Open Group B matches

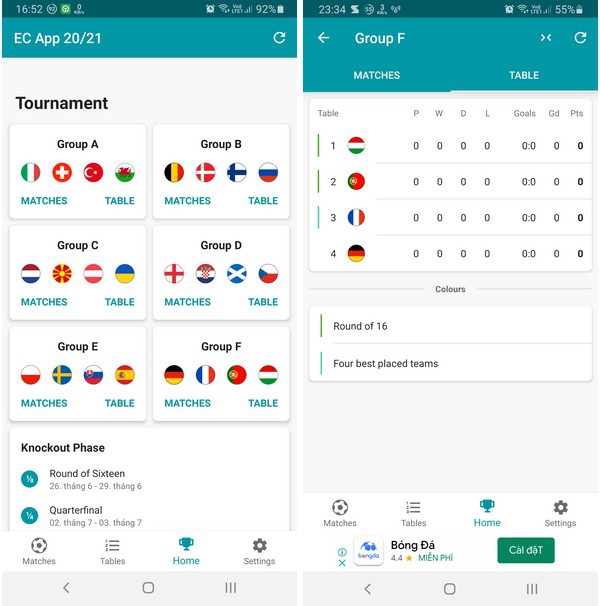click(187, 201)
